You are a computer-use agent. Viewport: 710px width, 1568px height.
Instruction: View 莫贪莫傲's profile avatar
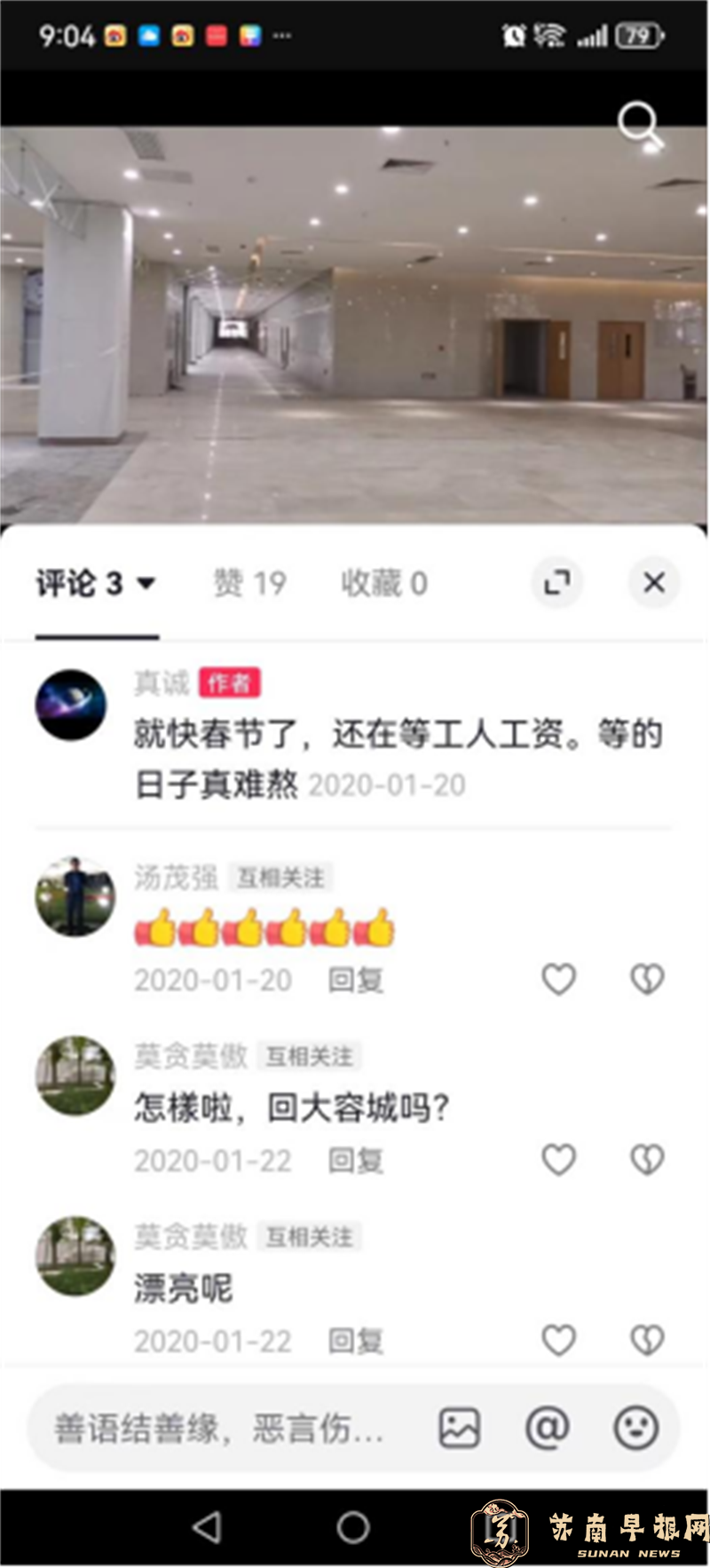tap(75, 1075)
